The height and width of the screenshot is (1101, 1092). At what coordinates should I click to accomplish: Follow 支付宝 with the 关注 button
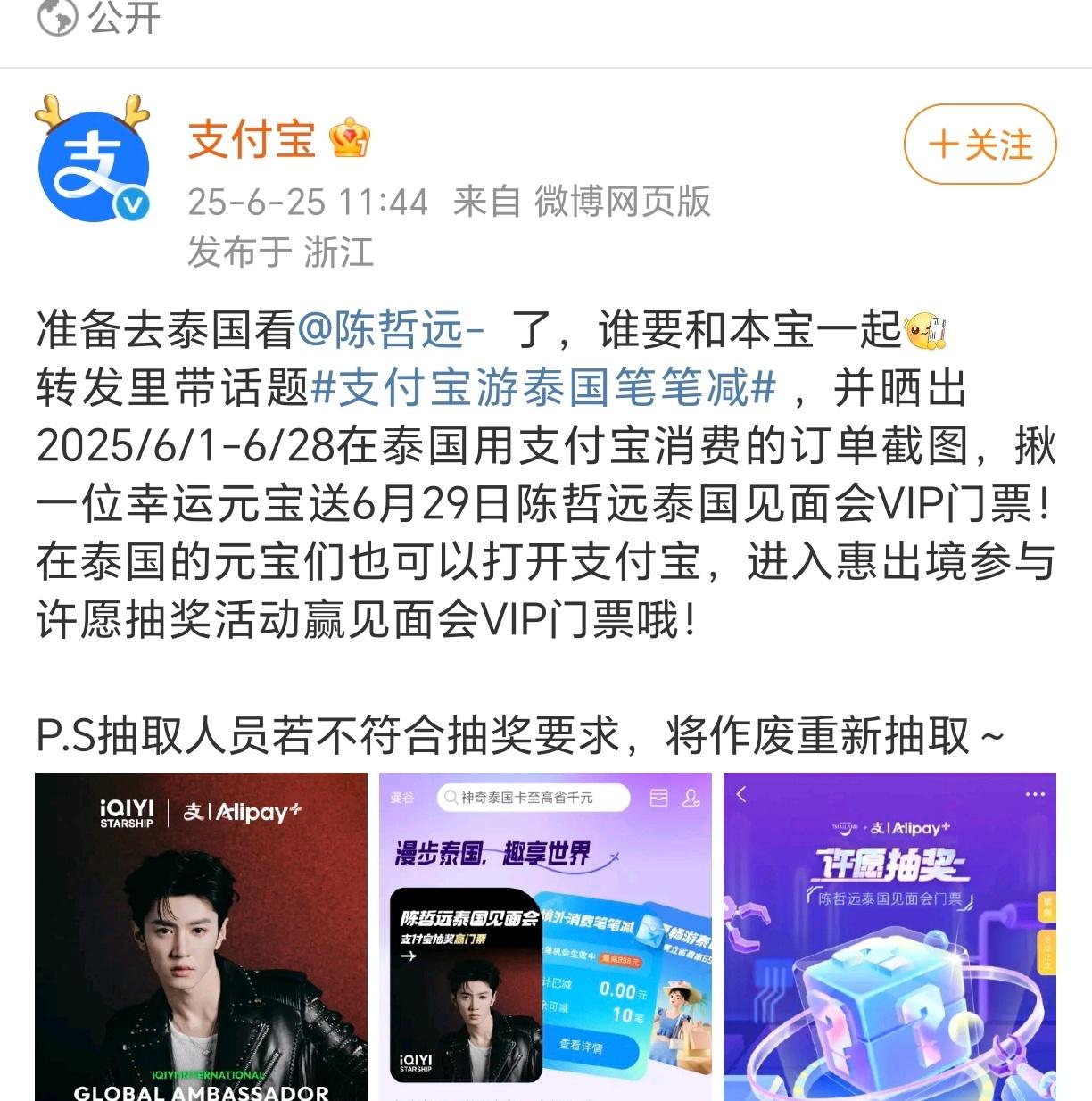tap(980, 145)
